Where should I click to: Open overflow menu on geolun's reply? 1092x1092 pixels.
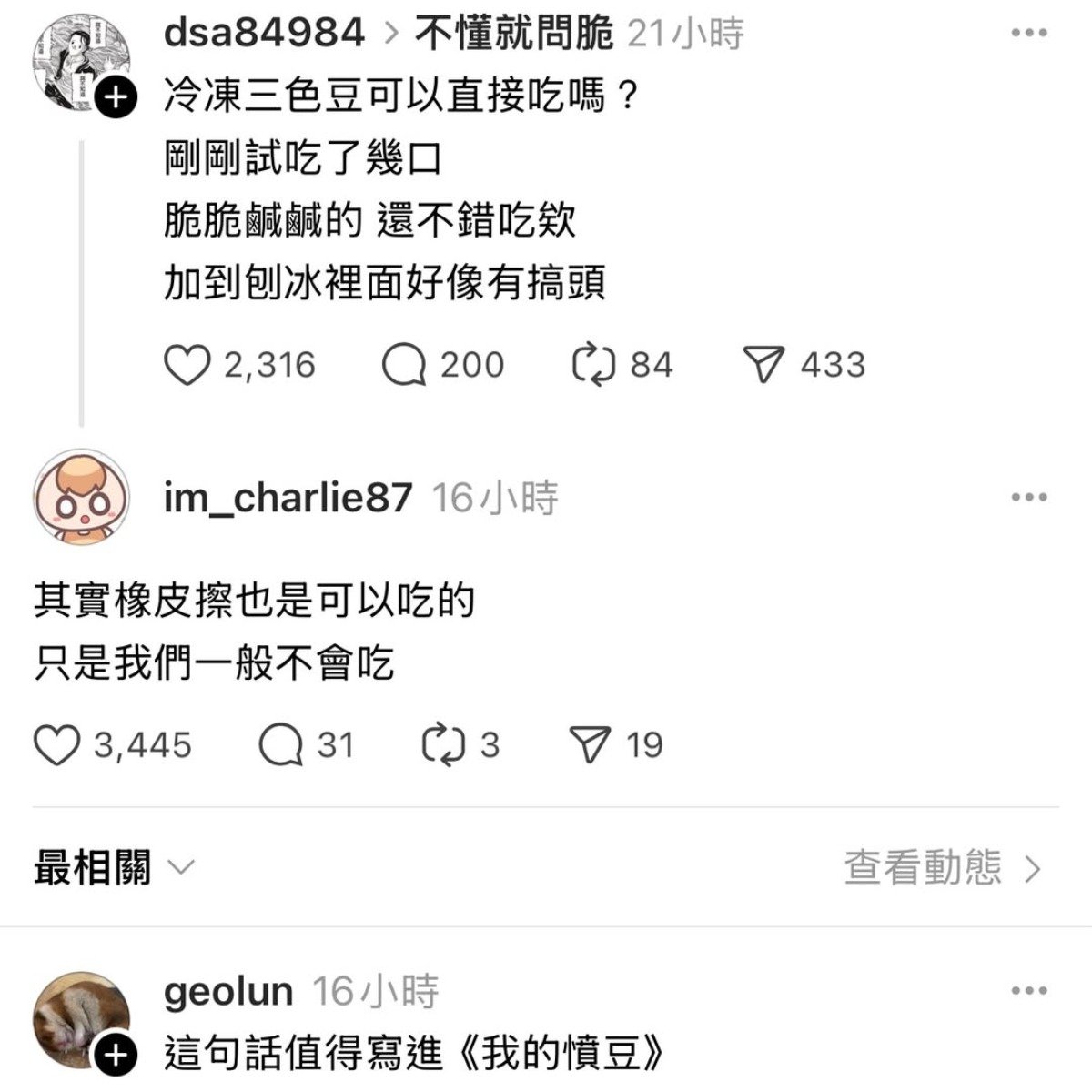pyautogui.click(x=1029, y=991)
